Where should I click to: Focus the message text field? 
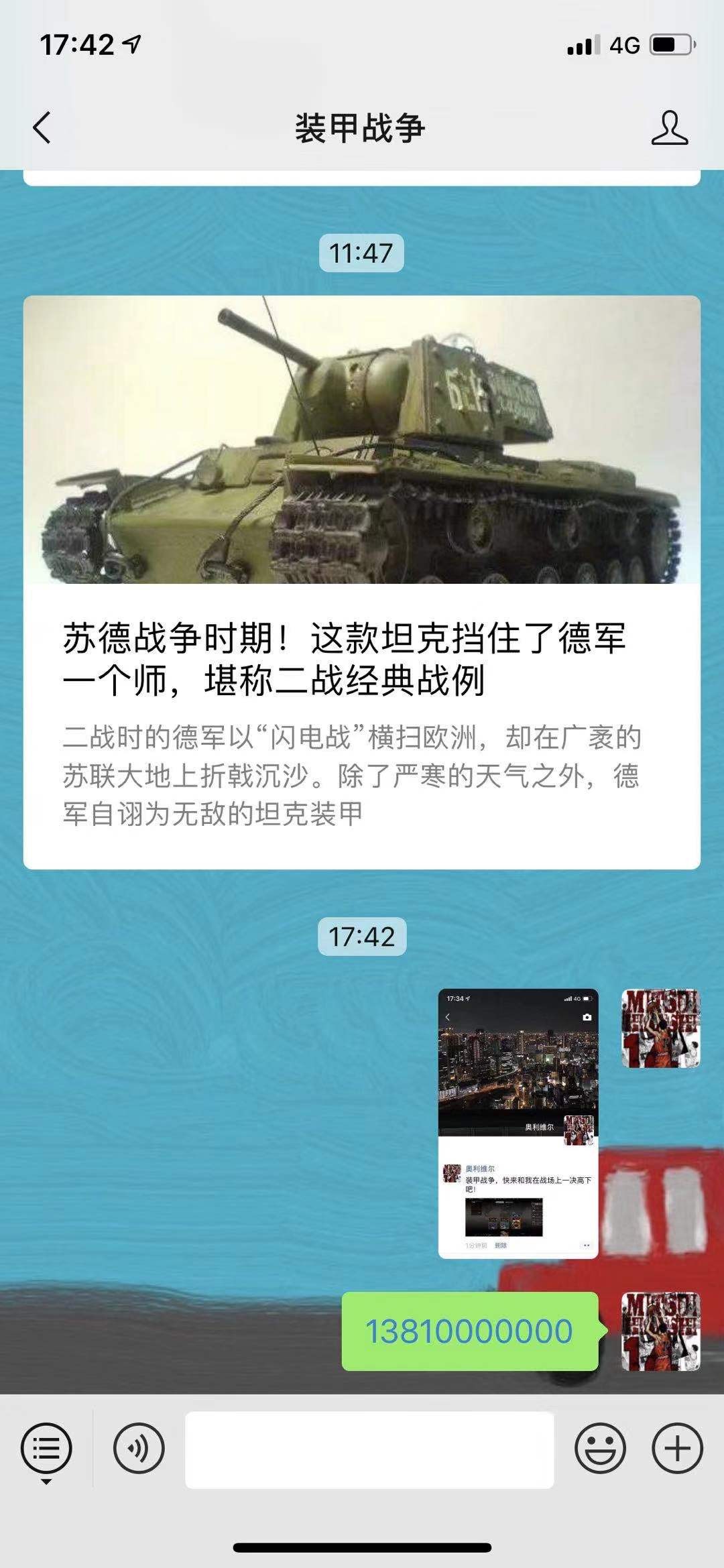click(369, 1450)
